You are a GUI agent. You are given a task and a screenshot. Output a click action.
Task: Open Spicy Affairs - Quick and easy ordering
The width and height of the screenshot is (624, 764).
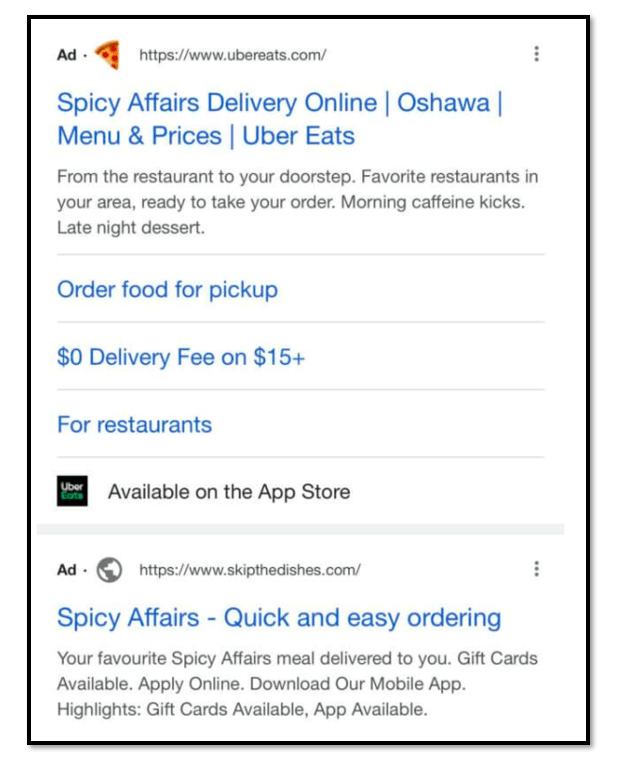[279, 617]
